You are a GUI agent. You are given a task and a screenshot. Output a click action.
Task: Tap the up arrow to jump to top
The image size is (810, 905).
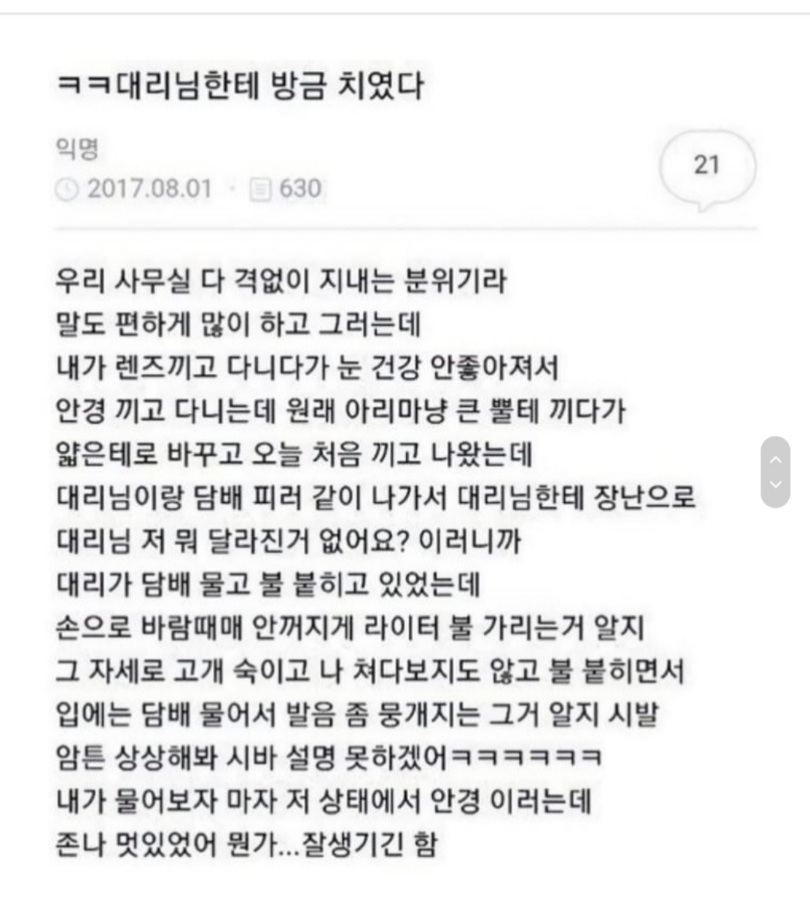[775, 459]
